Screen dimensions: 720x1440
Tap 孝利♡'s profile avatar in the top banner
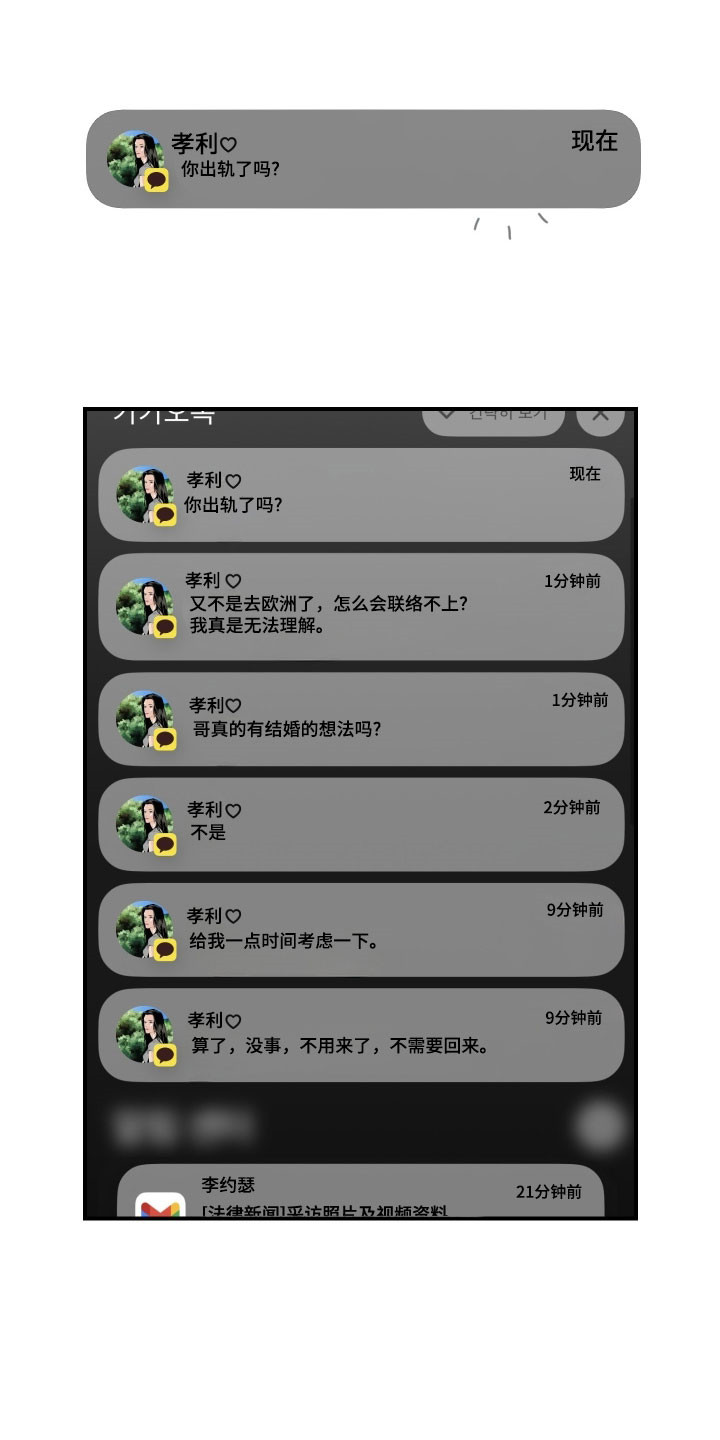pos(139,158)
